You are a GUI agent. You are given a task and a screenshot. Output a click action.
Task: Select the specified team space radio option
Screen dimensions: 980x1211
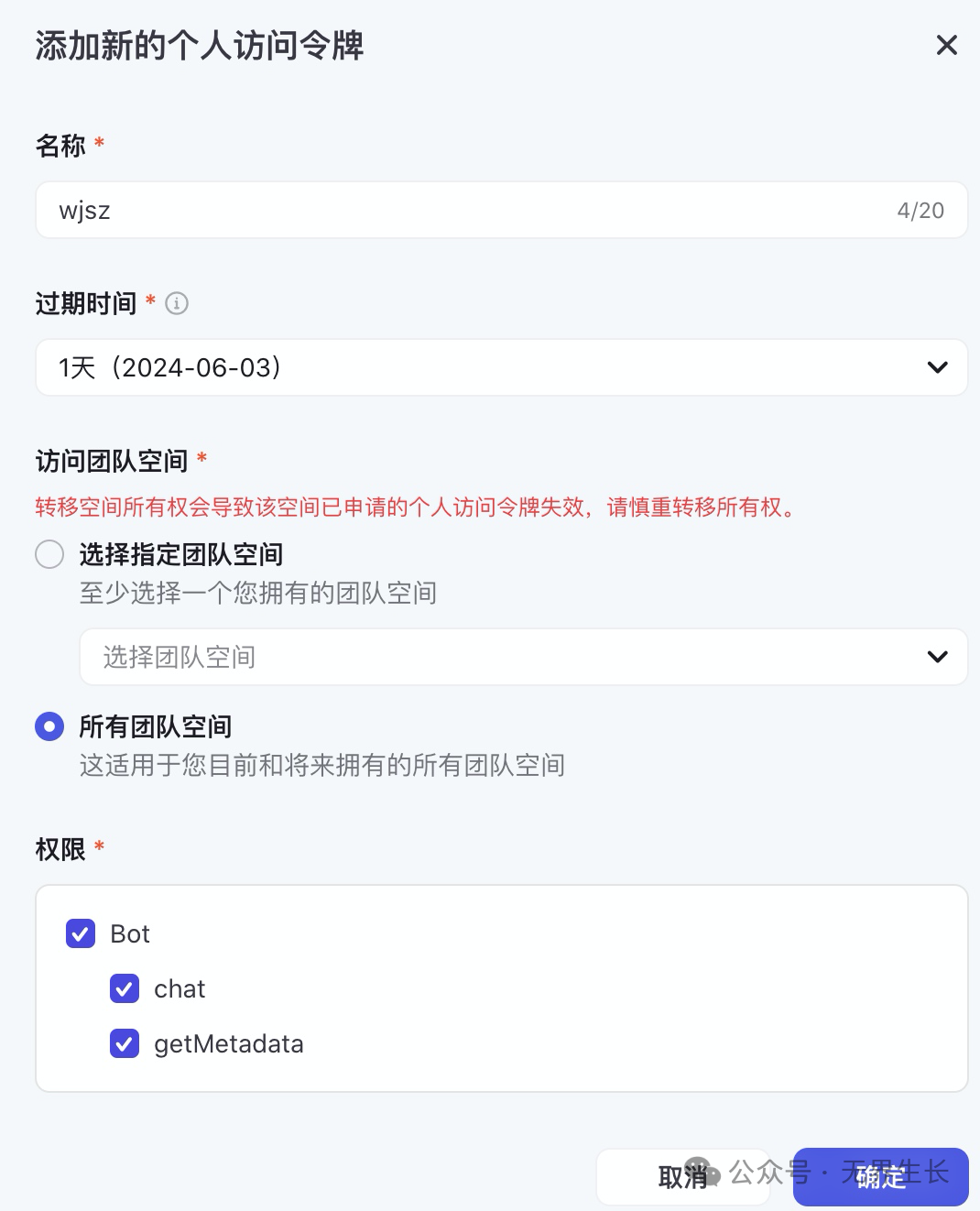(x=49, y=554)
